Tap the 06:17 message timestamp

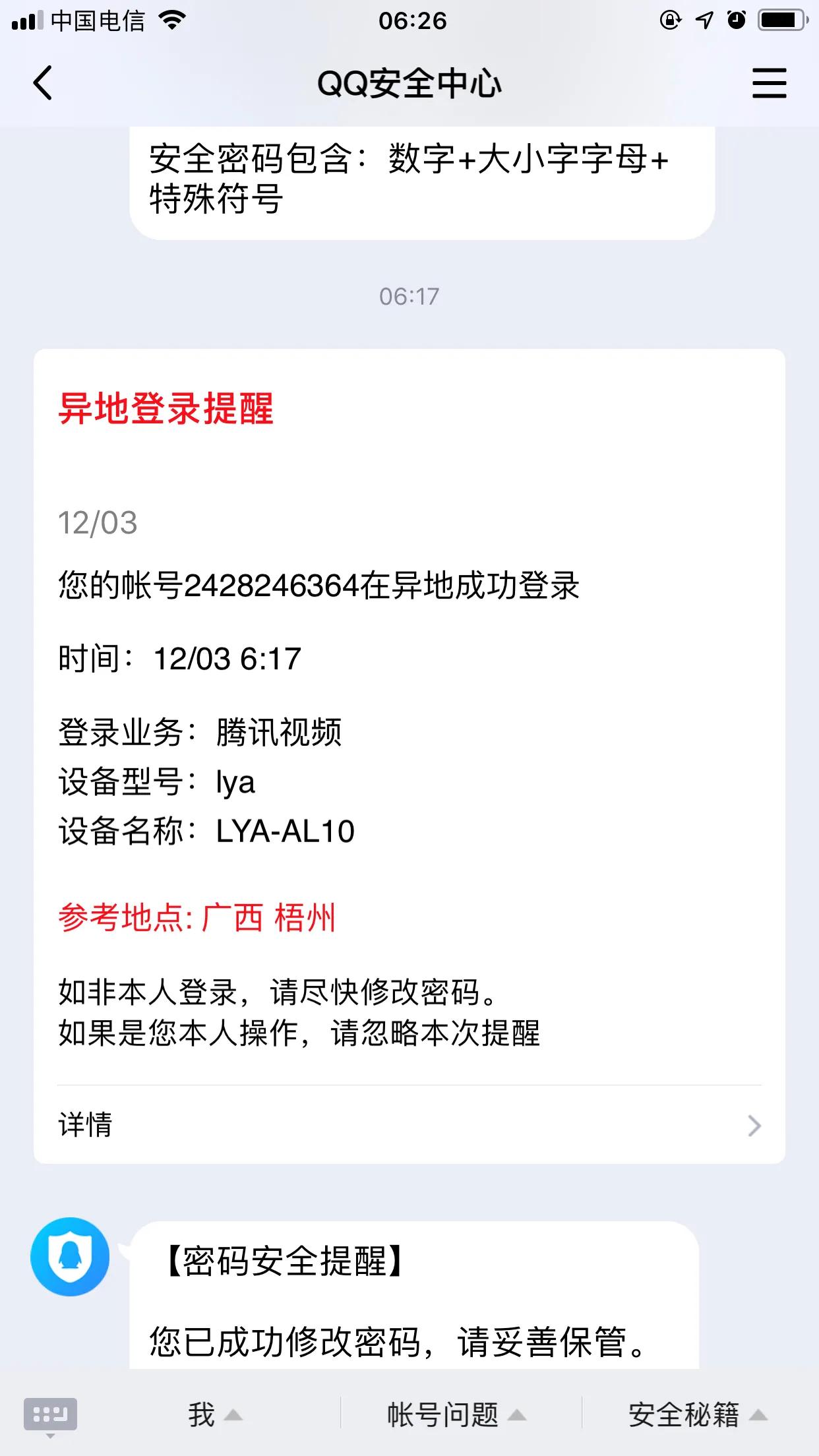(409, 296)
